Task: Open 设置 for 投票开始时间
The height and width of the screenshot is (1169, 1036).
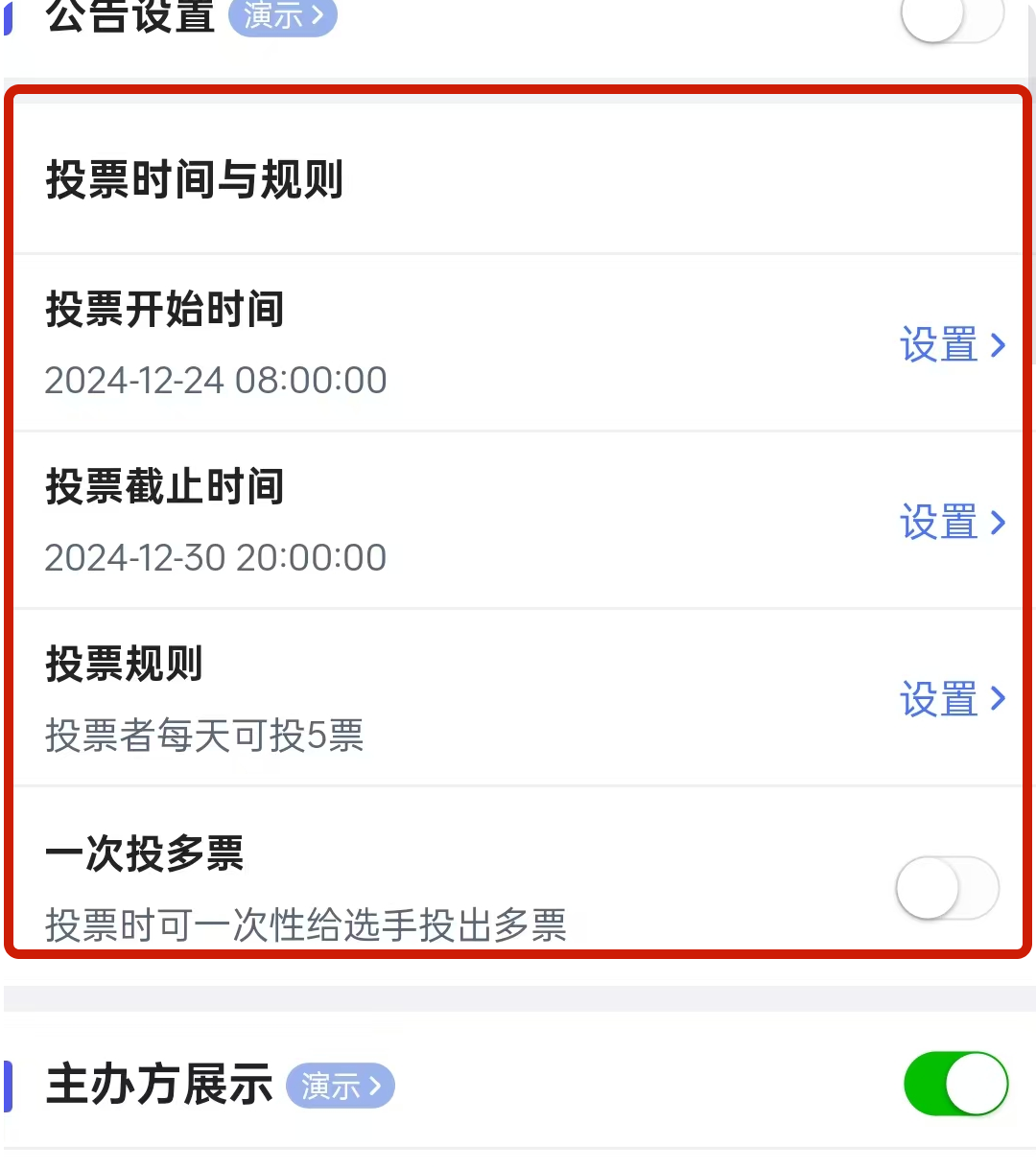Action: [952, 345]
